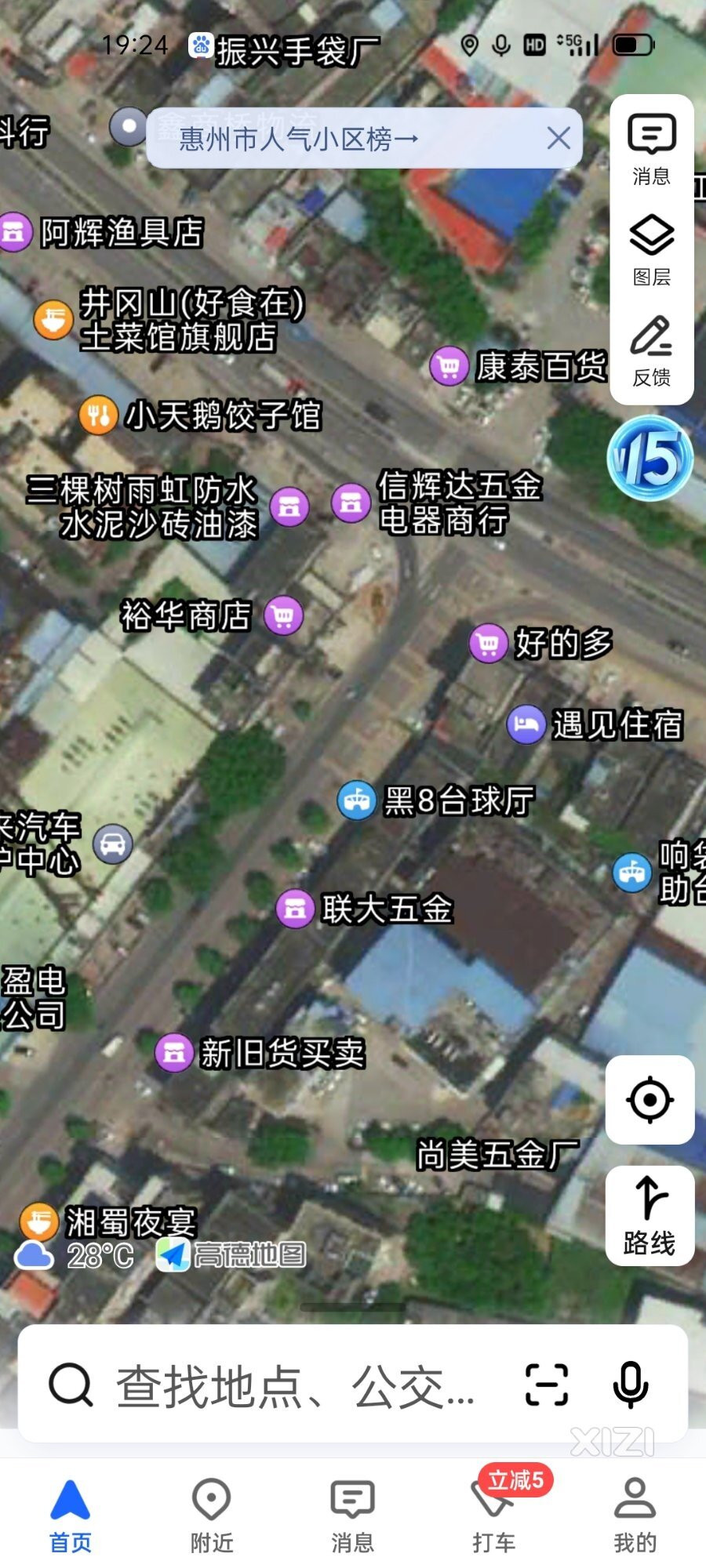Start voice search with the microphone
The height and width of the screenshot is (1568, 706).
630,1385
